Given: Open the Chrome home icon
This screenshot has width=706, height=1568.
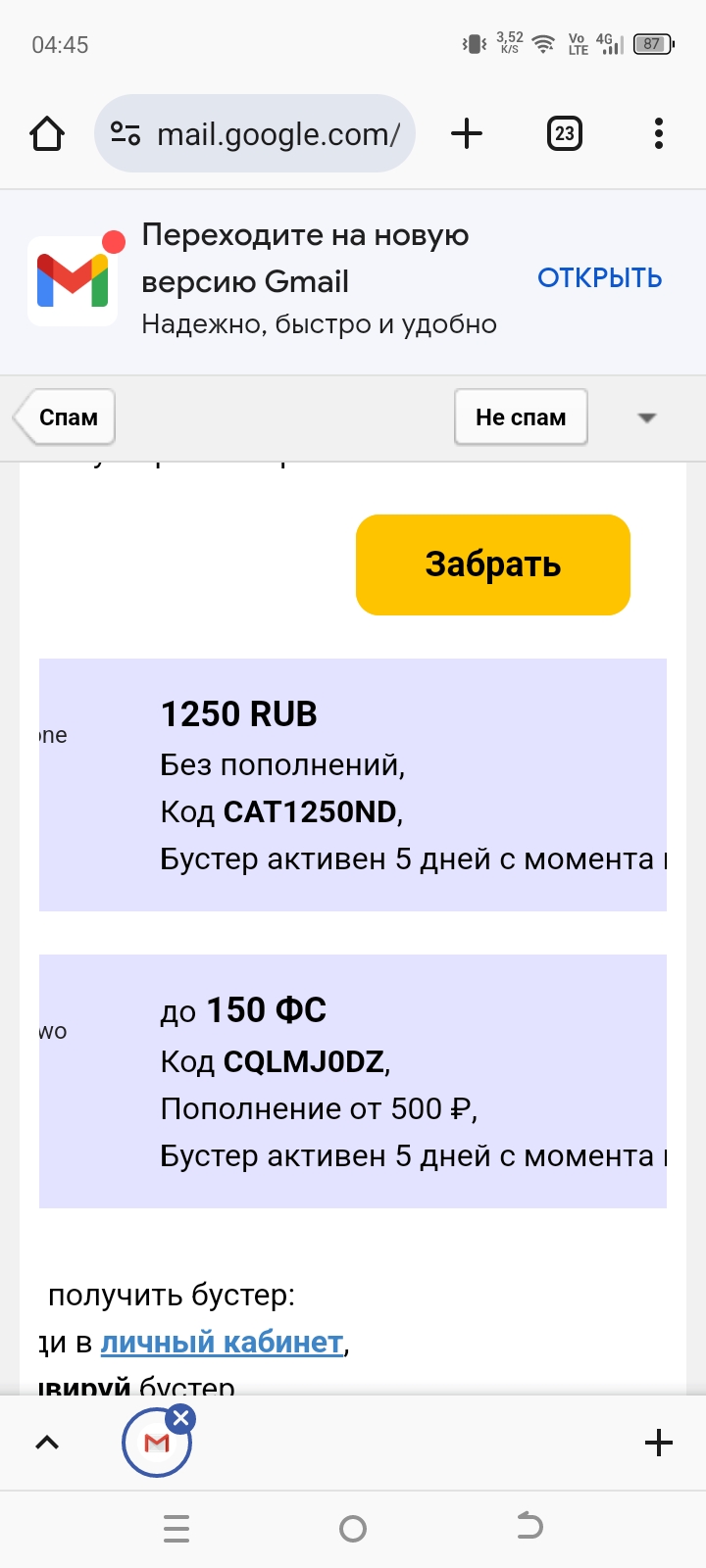Looking at the screenshot, I should [x=46, y=133].
